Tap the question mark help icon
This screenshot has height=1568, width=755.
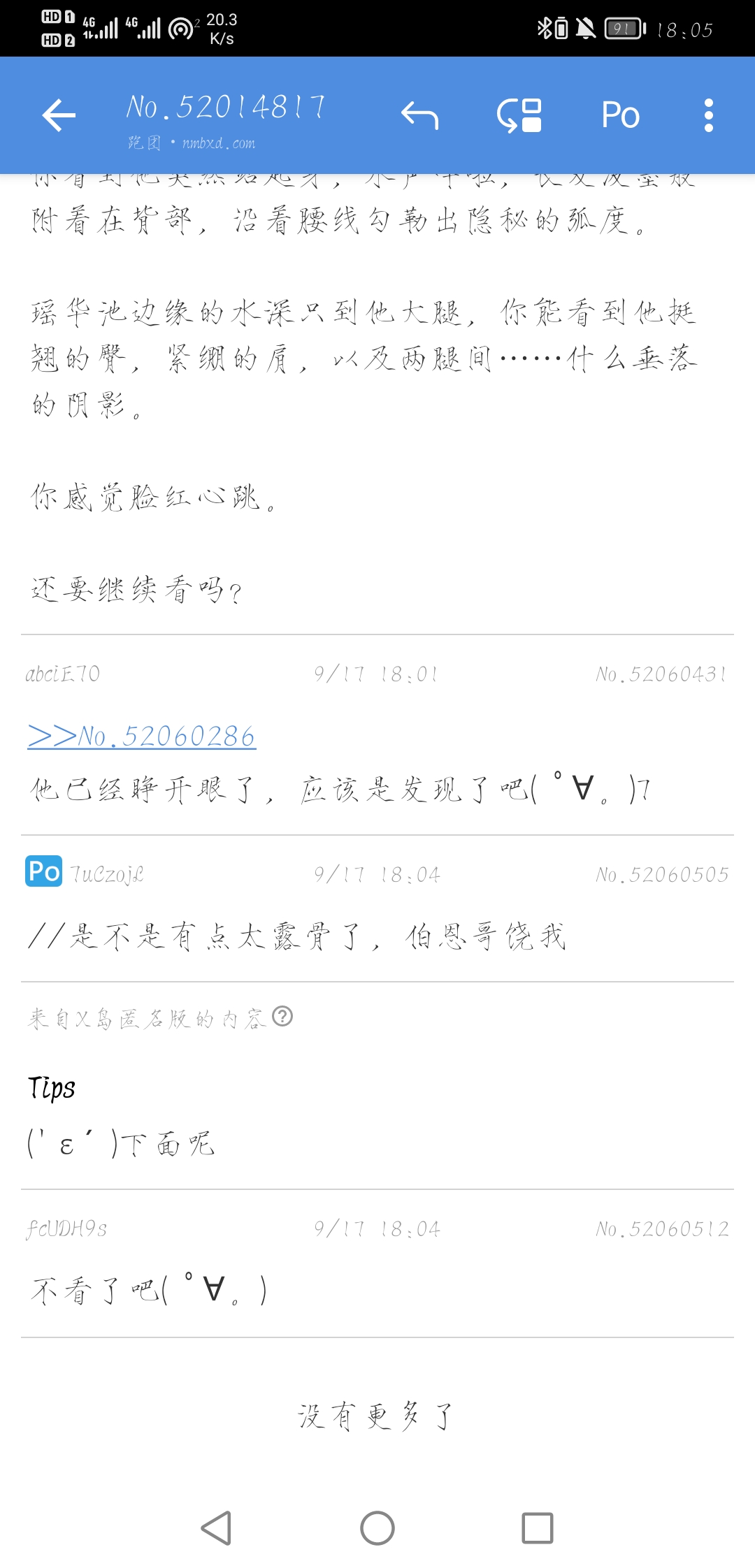click(282, 1016)
